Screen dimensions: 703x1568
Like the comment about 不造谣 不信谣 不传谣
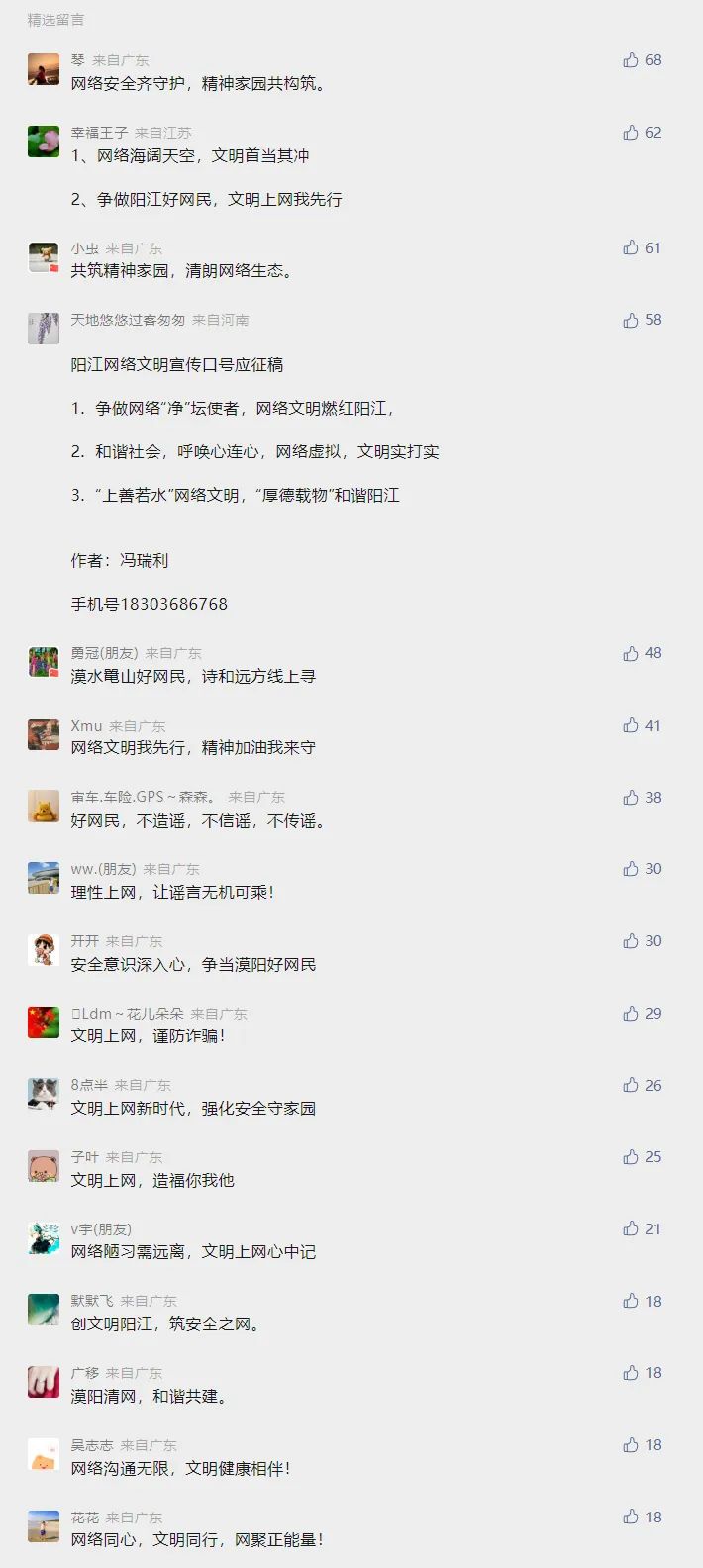pos(631,798)
